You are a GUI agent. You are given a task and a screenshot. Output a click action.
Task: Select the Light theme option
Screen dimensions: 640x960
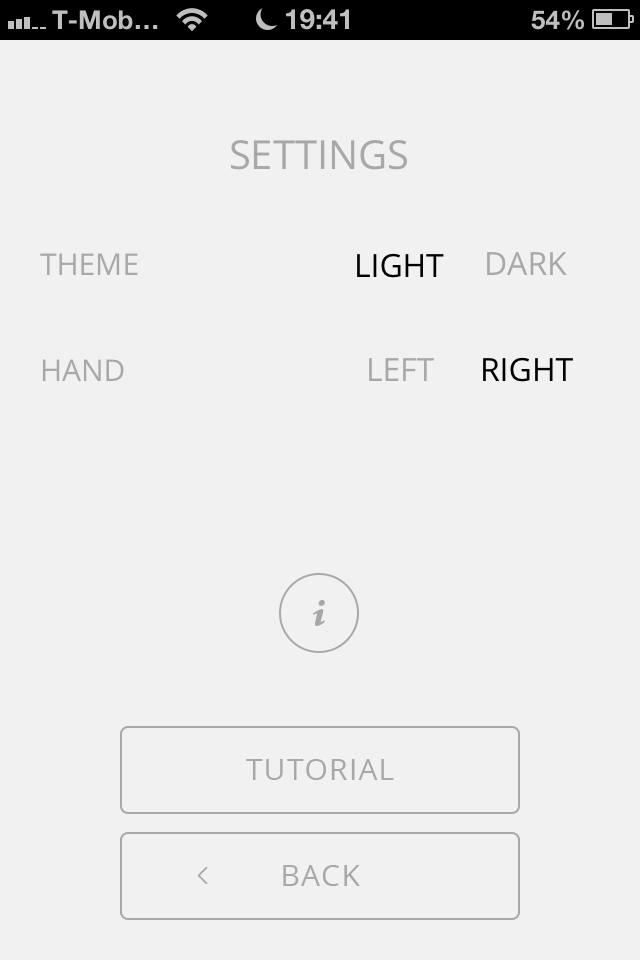click(399, 266)
